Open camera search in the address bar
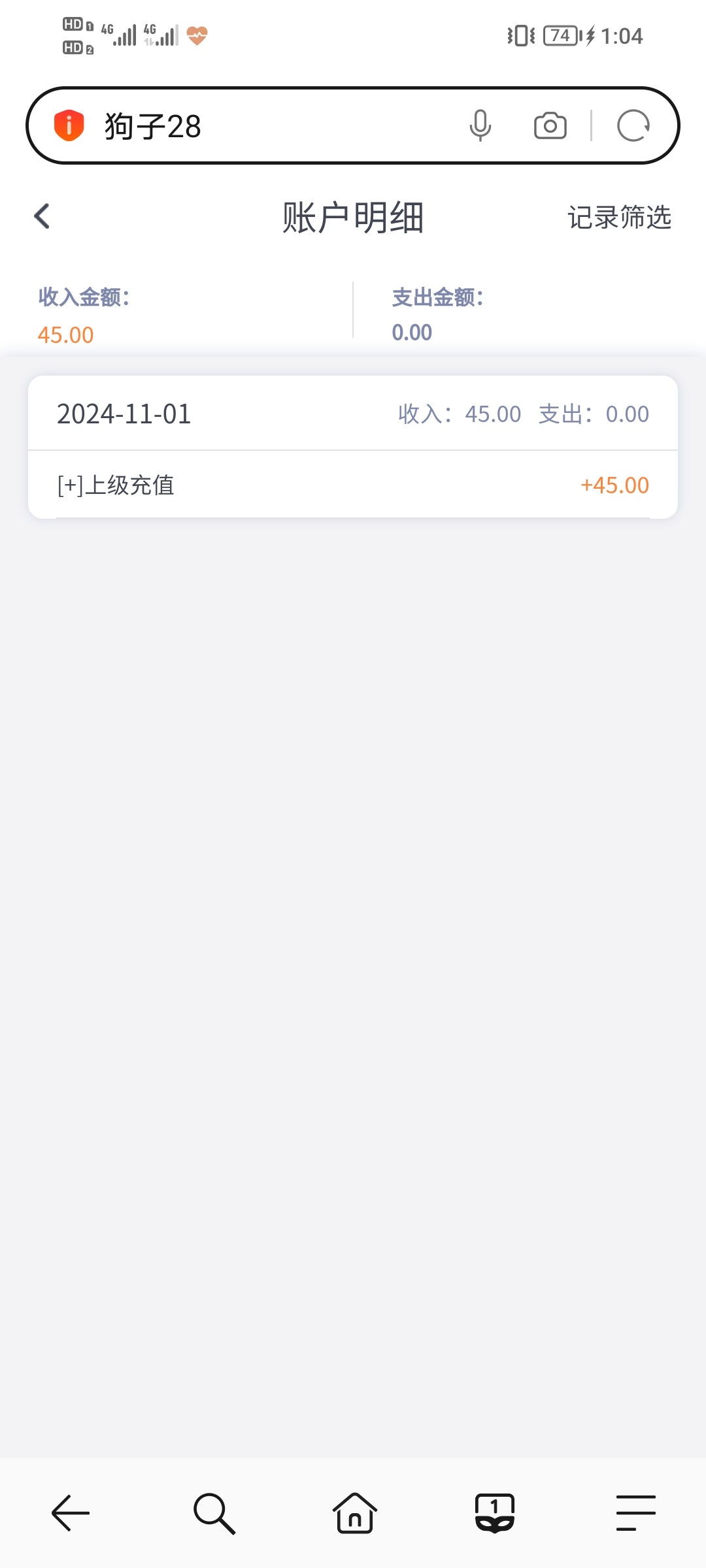This screenshot has width=706, height=1568. pyautogui.click(x=550, y=125)
